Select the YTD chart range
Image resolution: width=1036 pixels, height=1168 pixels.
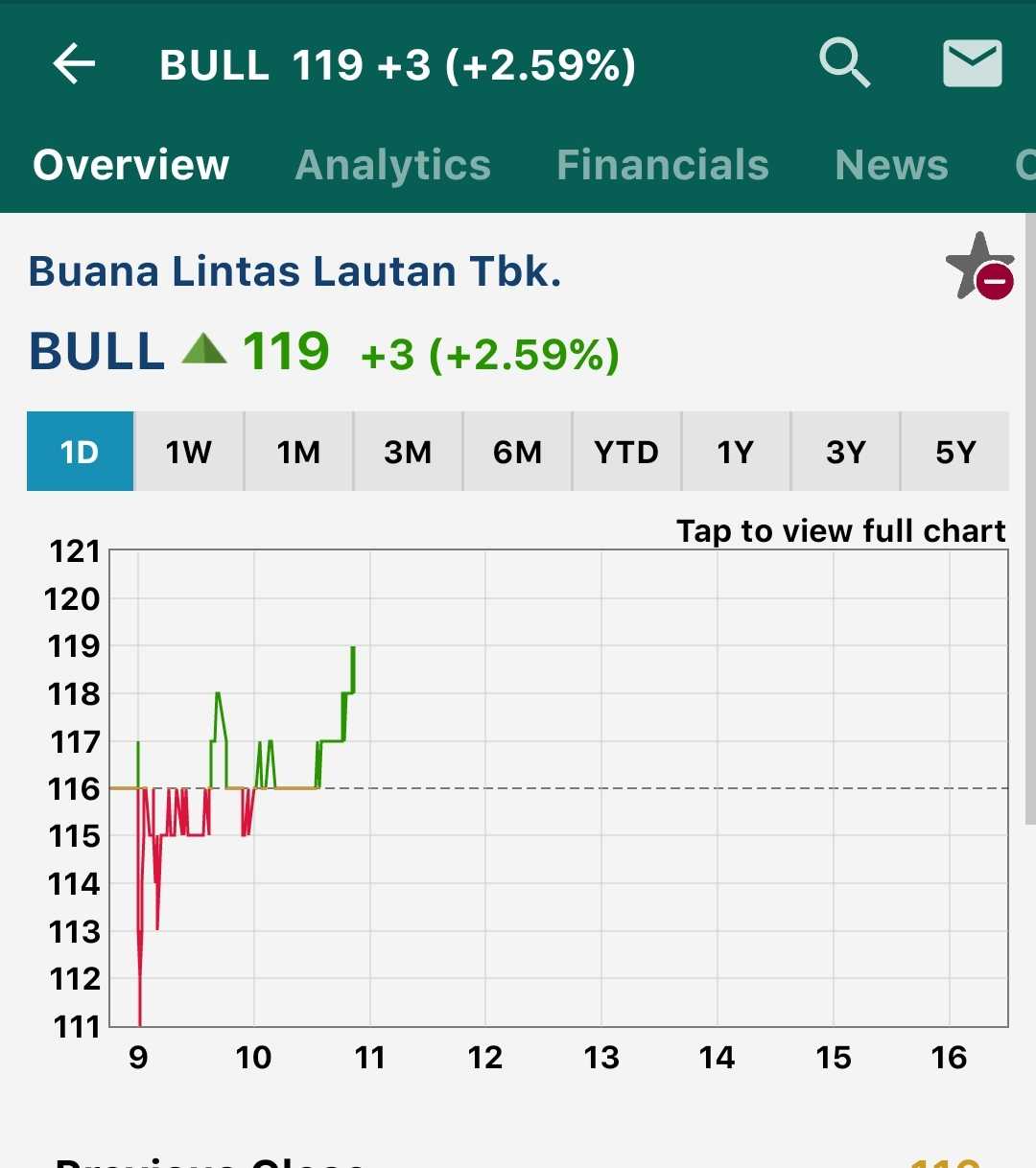click(626, 452)
